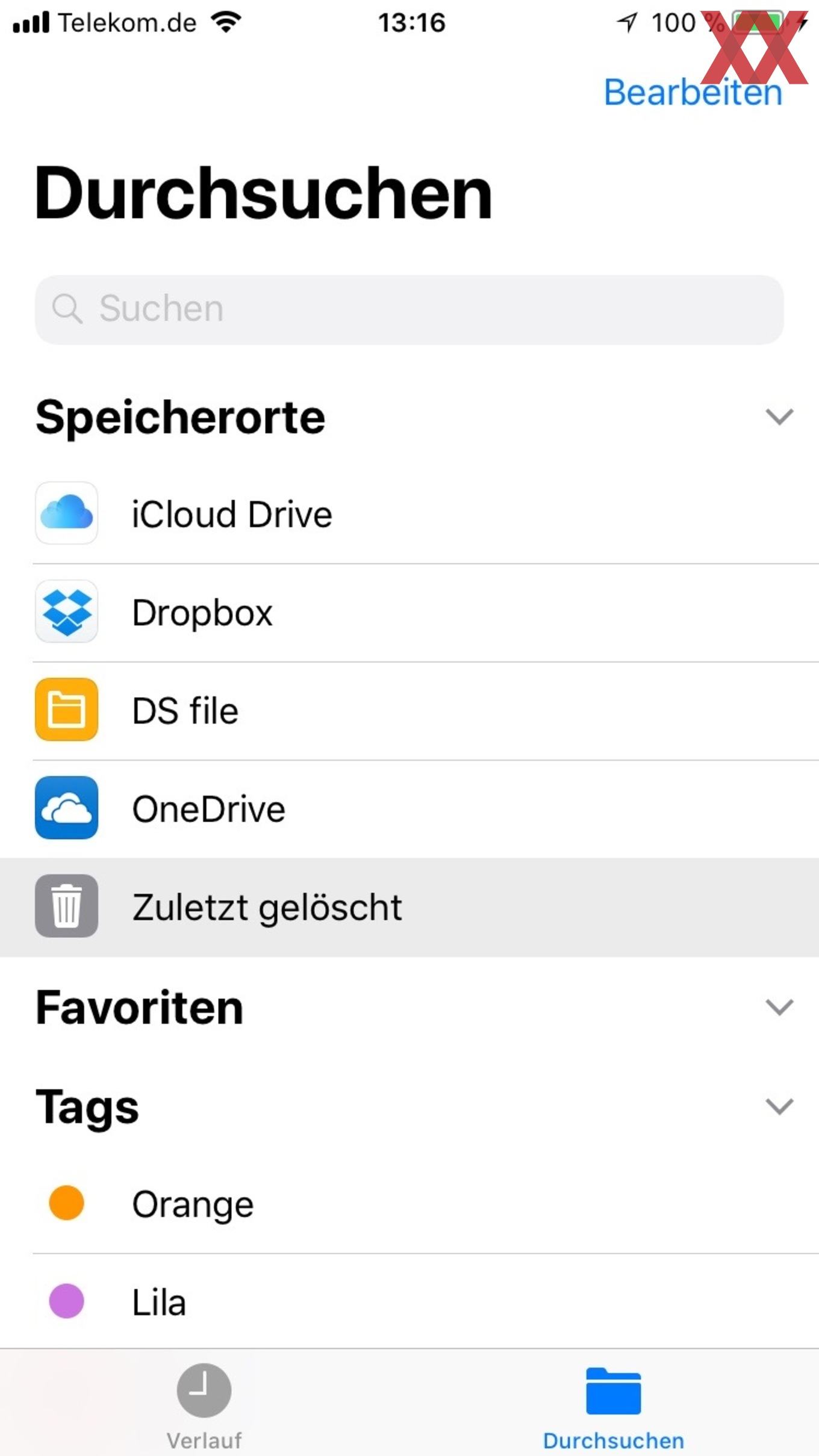
Task: Expand the Favoriten section
Action: click(x=779, y=1007)
